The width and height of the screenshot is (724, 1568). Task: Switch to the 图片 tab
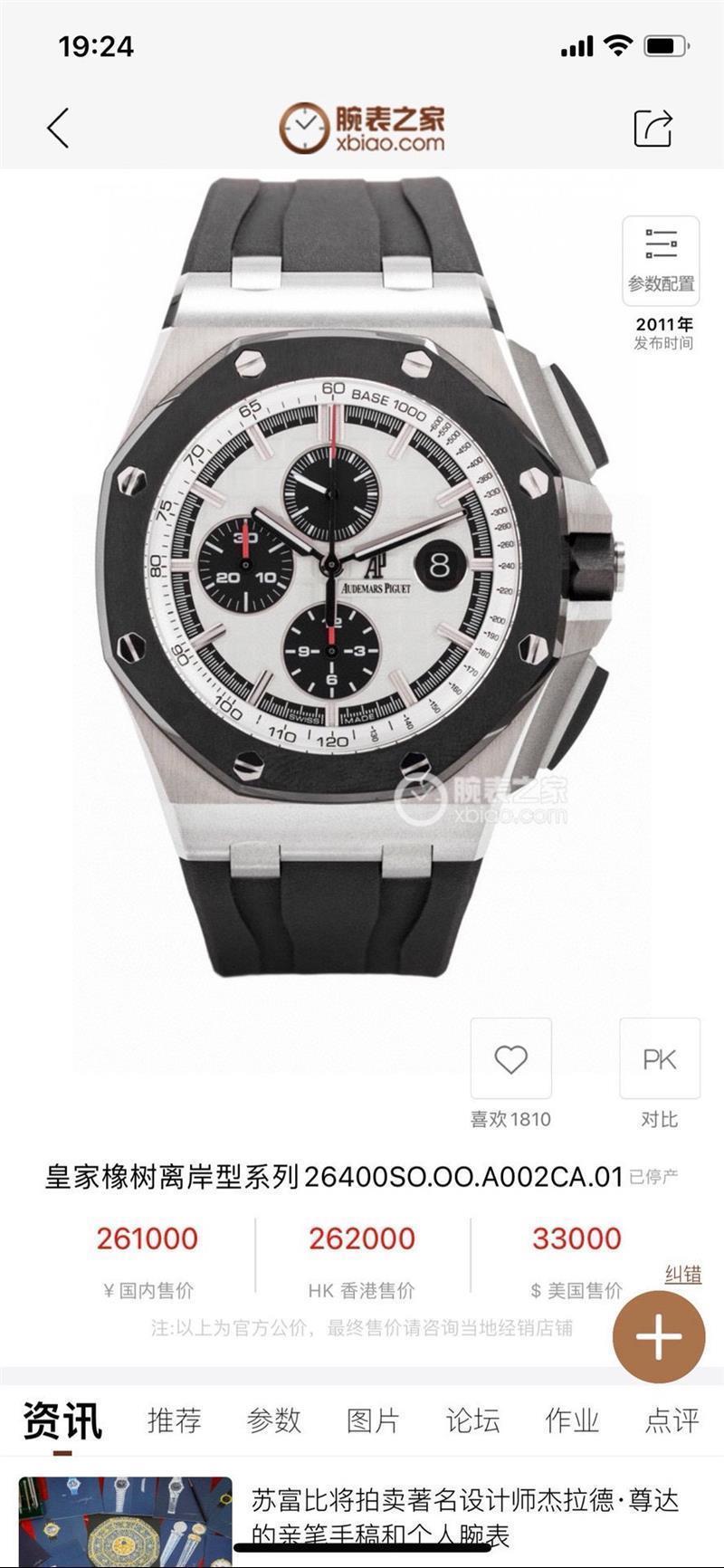click(373, 1420)
